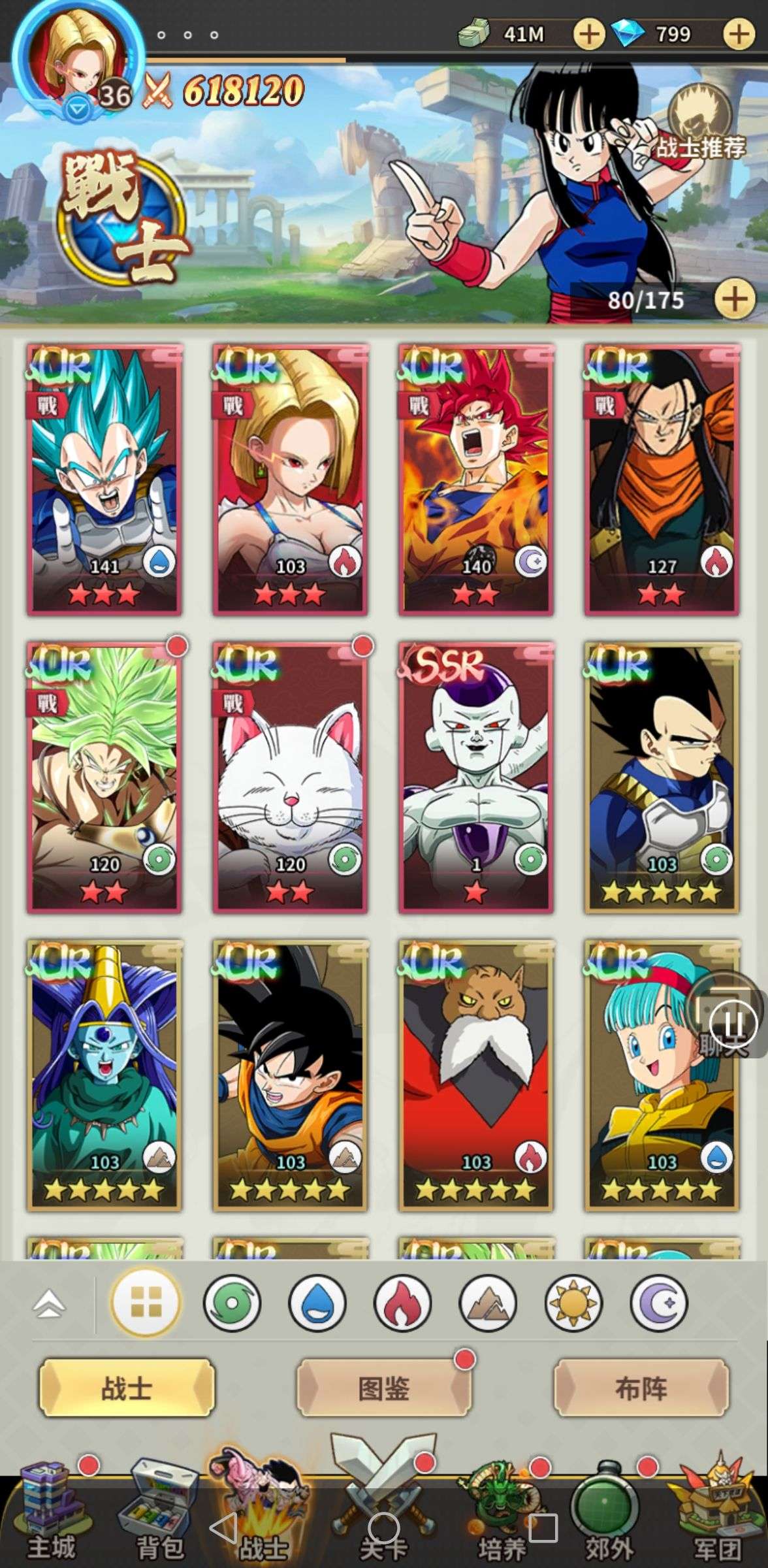This screenshot has width=768, height=1568.
Task: Open the SSR Frieza card
Action: (476, 777)
